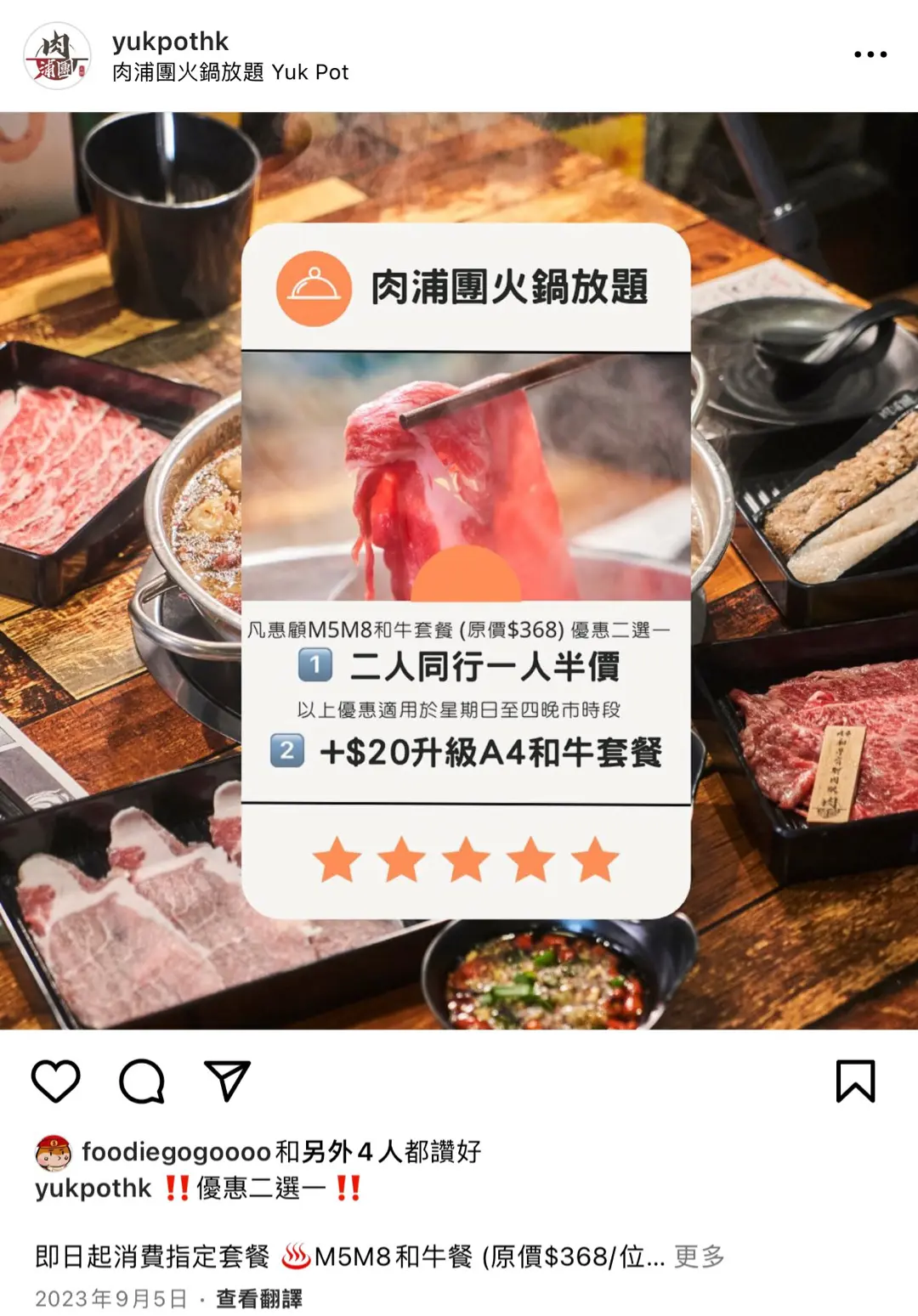Tap 查看翻譯 to translate caption
The image size is (918, 1316).
pos(258,1298)
